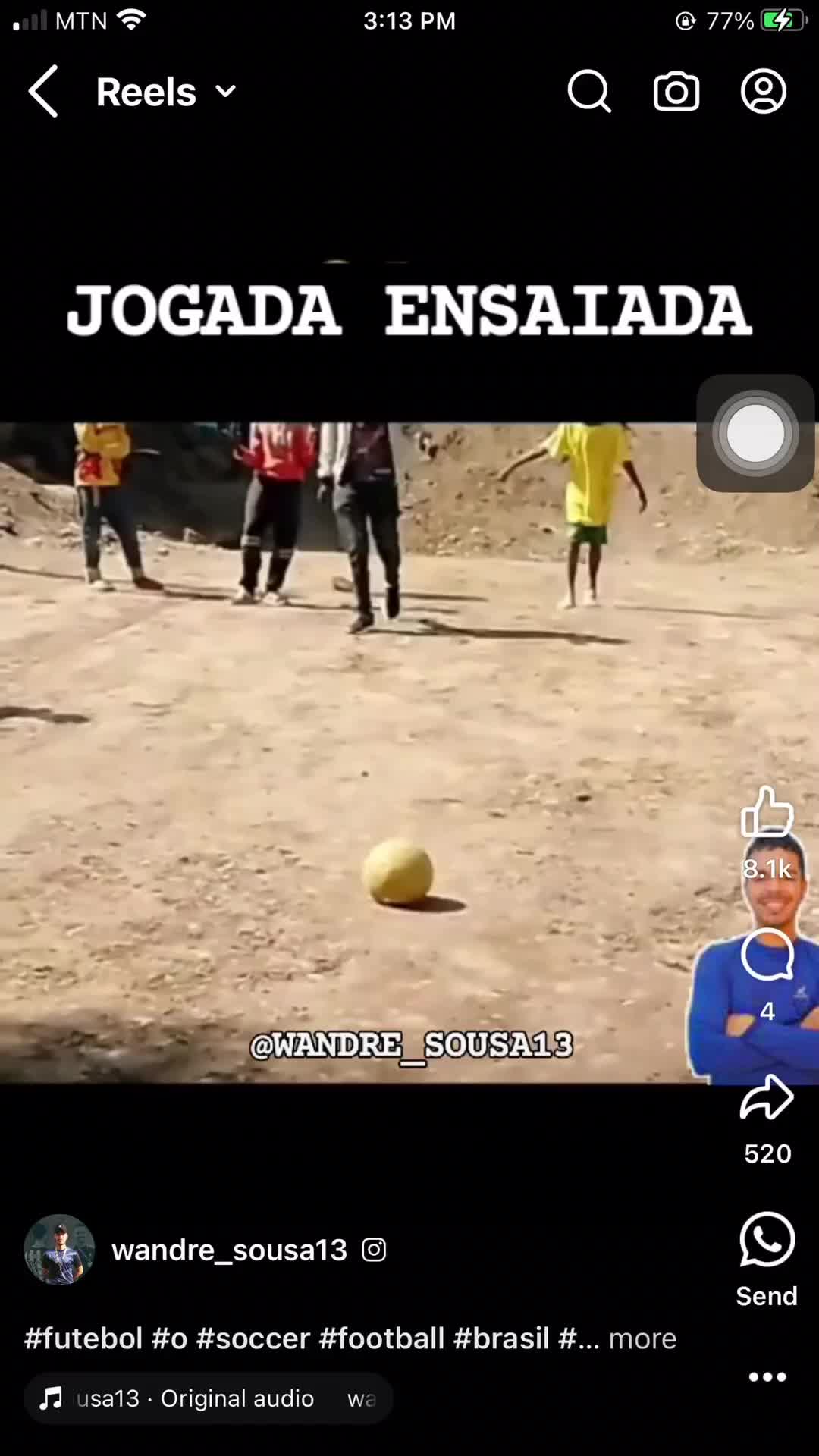Open the search icon
The width and height of the screenshot is (819, 1456).
tap(589, 92)
